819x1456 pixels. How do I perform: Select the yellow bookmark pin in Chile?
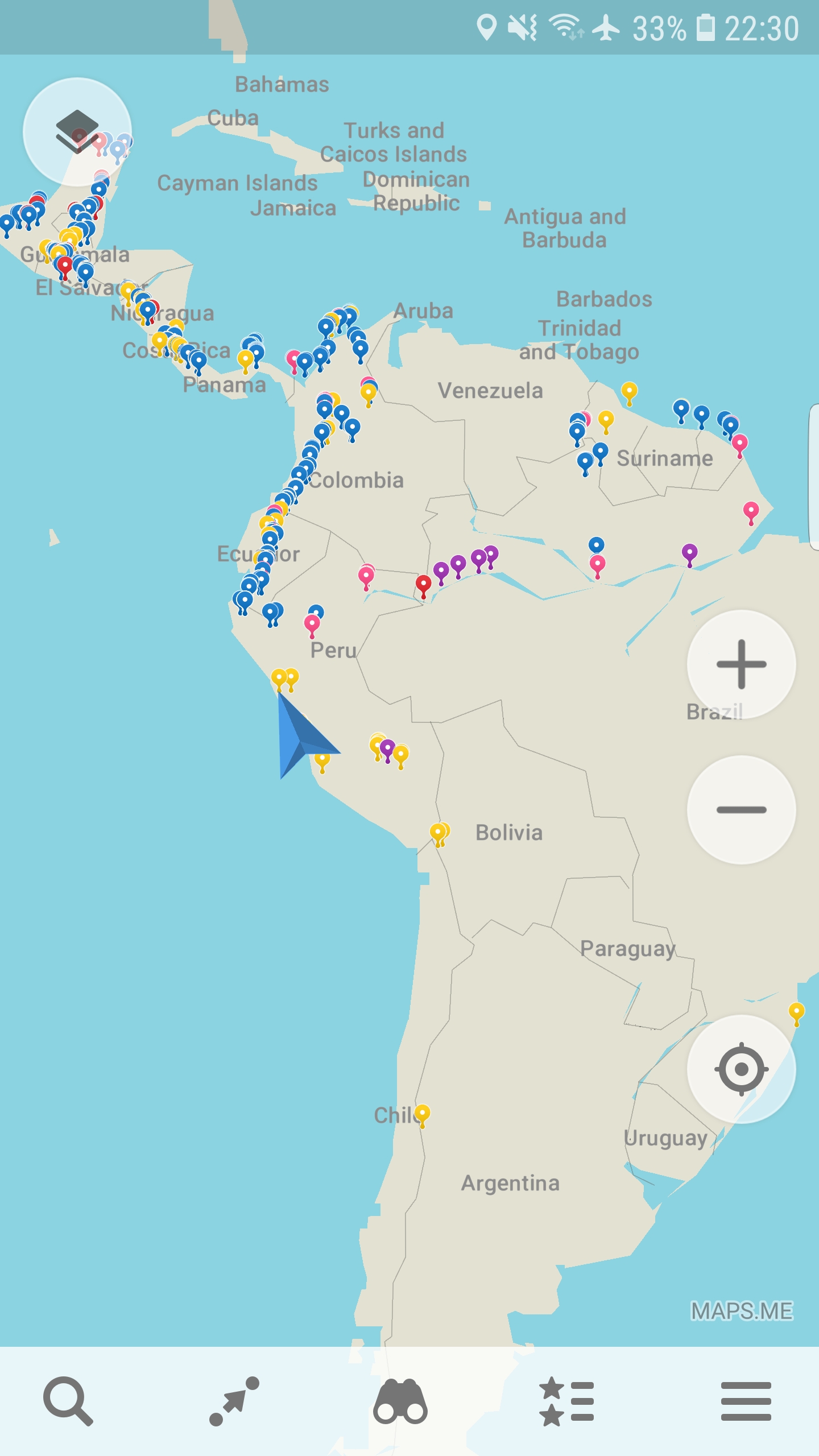pyautogui.click(x=422, y=1115)
